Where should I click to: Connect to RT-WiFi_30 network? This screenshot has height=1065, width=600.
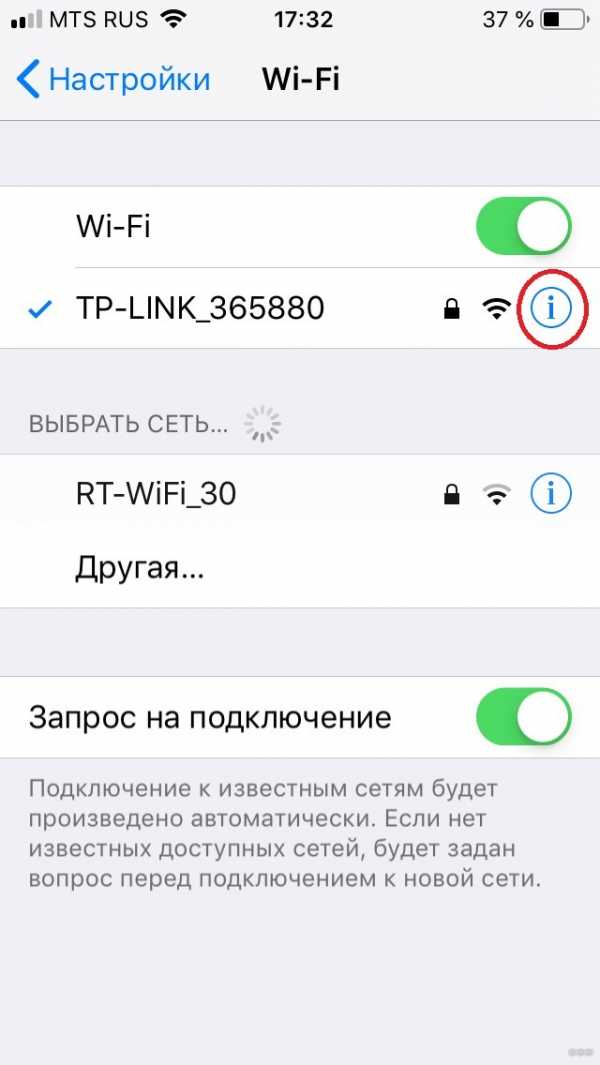[x=300, y=494]
